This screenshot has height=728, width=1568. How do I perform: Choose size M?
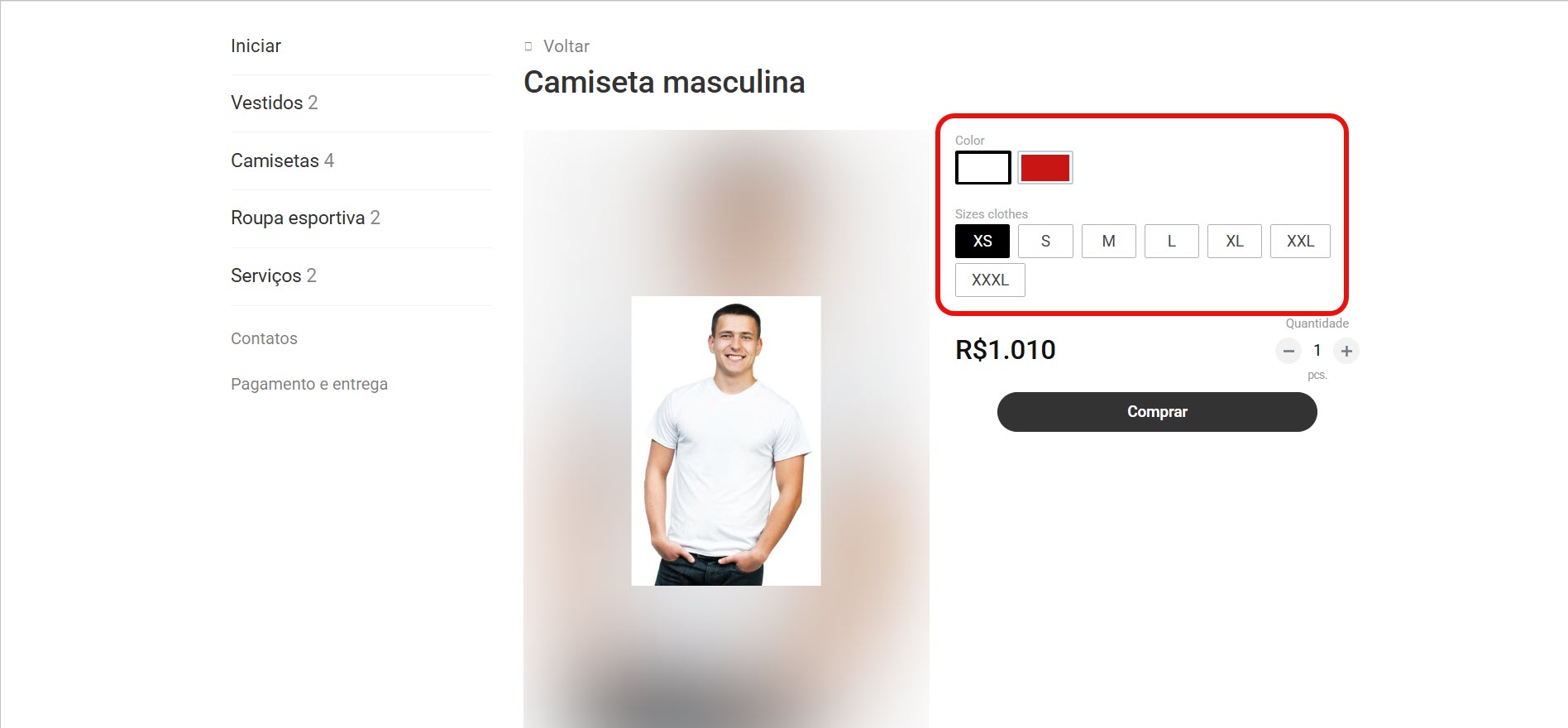click(x=1108, y=242)
